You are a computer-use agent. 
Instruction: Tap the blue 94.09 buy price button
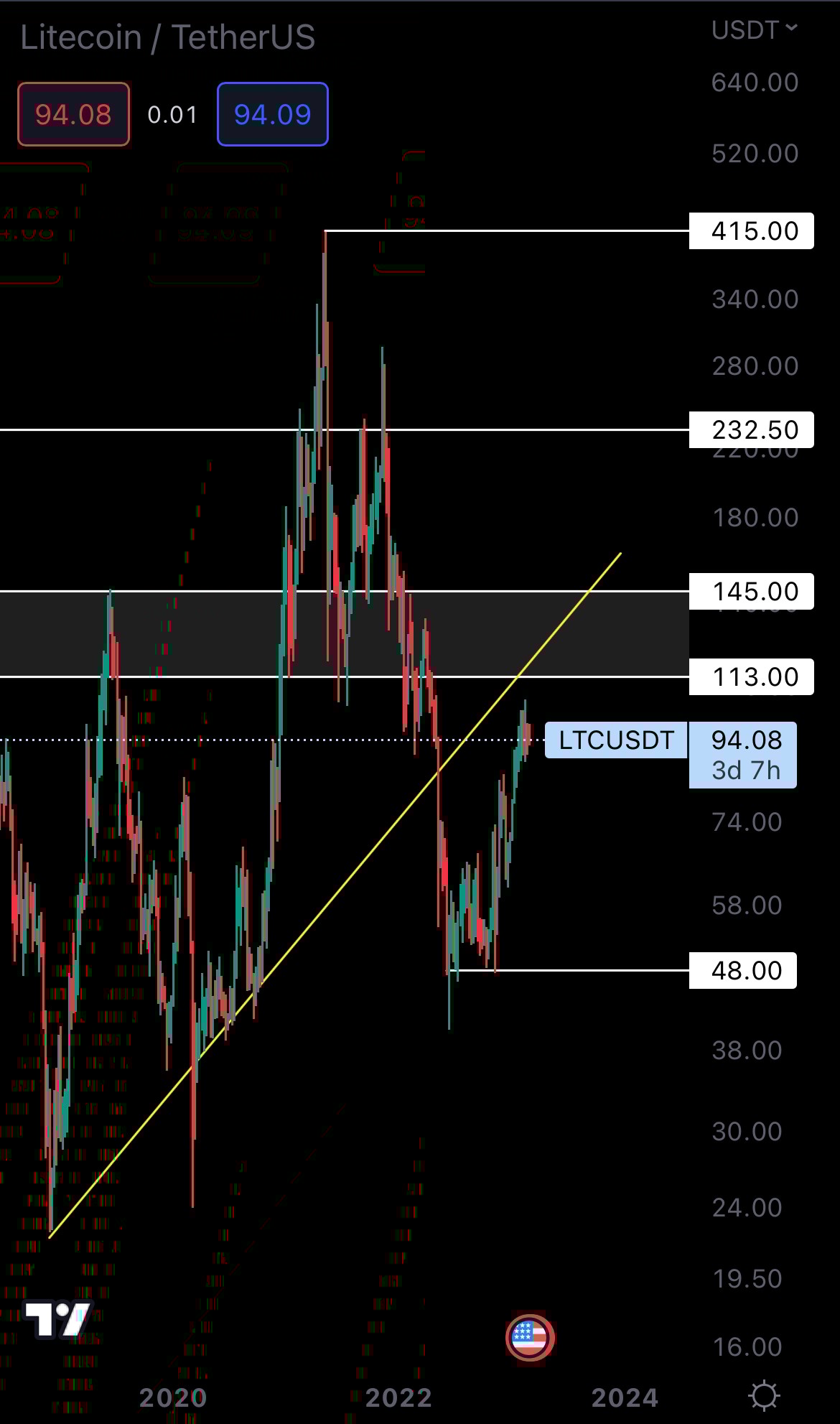coord(272,114)
